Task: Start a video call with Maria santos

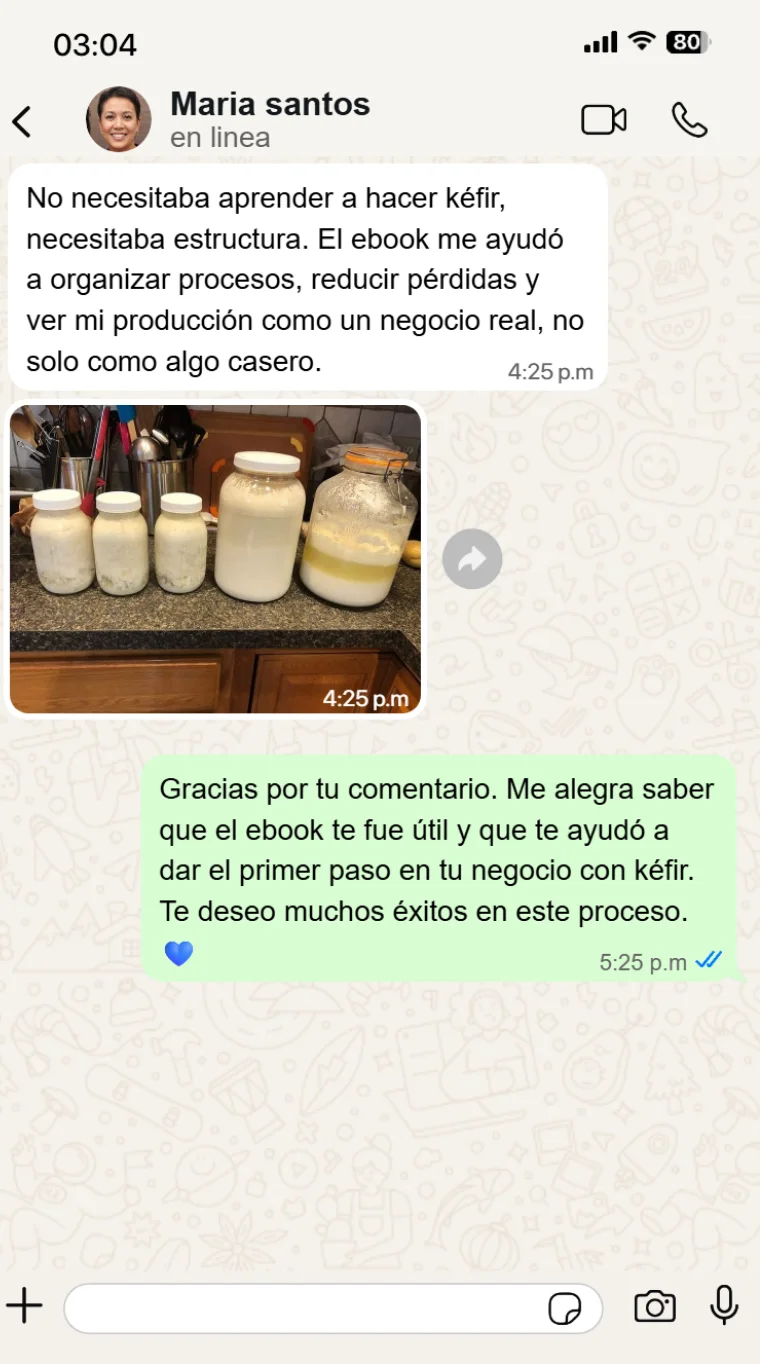Action: pyautogui.click(x=605, y=118)
